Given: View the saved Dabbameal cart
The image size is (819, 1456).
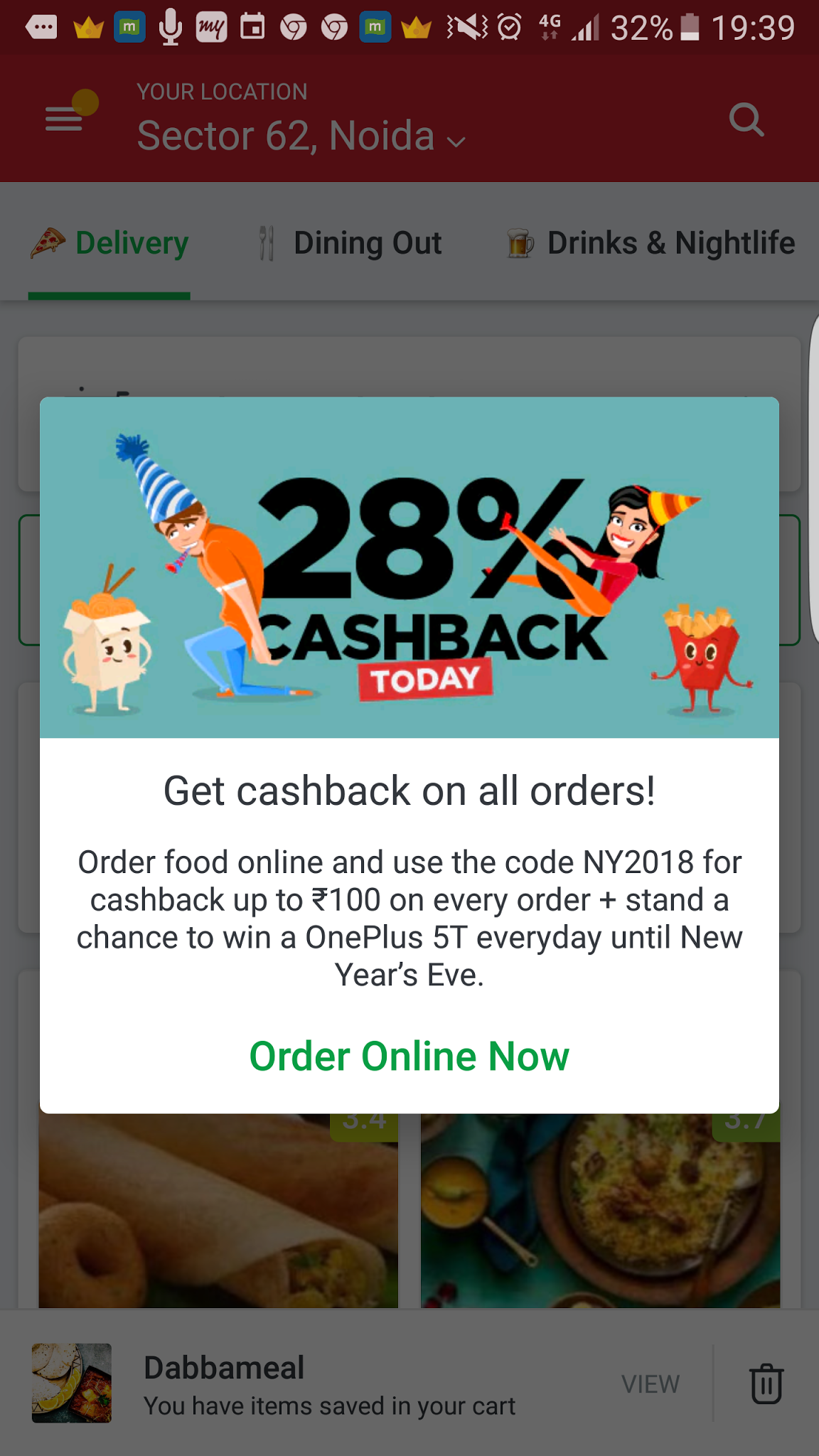Looking at the screenshot, I should (651, 1383).
